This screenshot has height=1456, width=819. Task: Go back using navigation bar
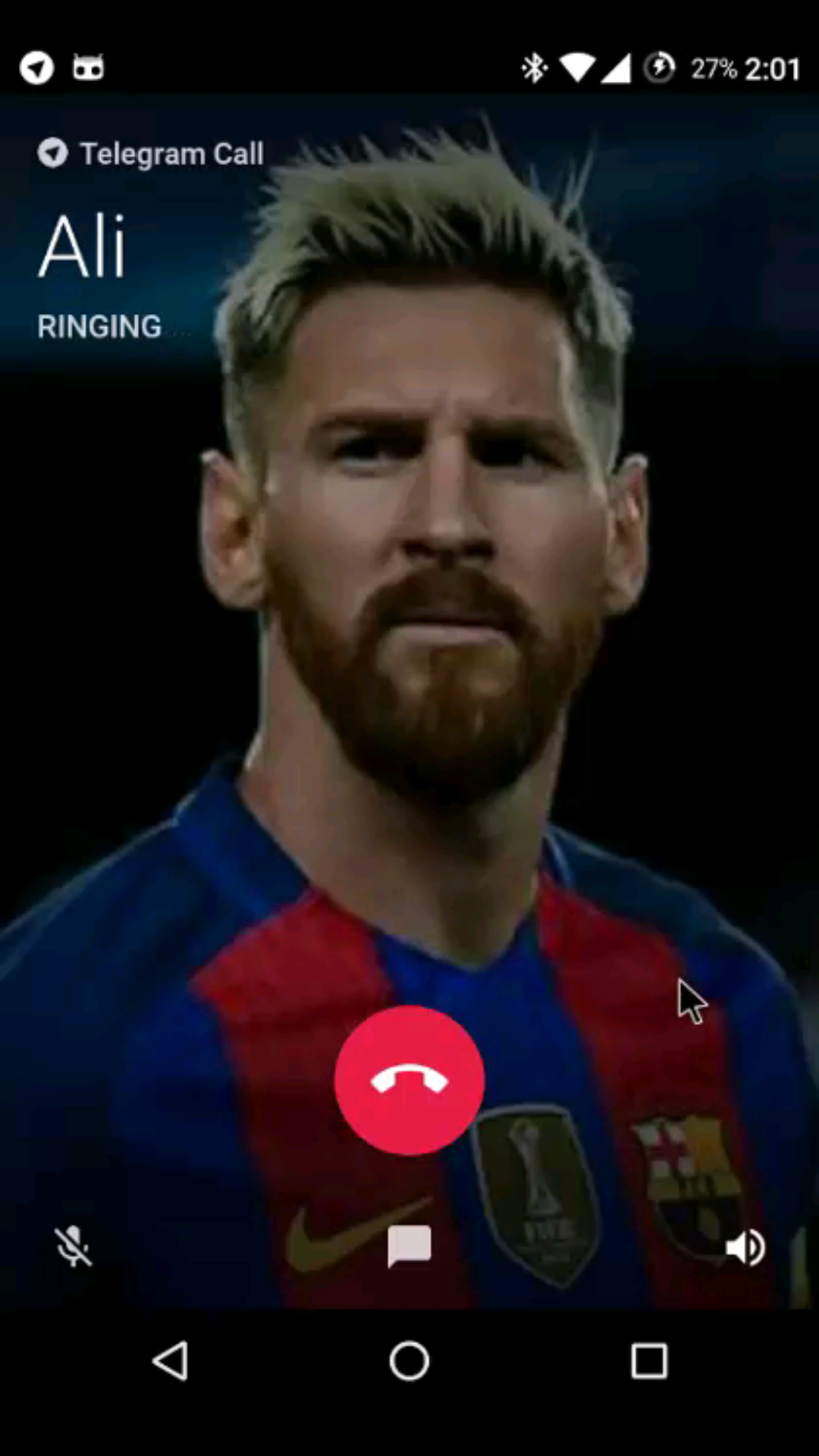point(171,1360)
